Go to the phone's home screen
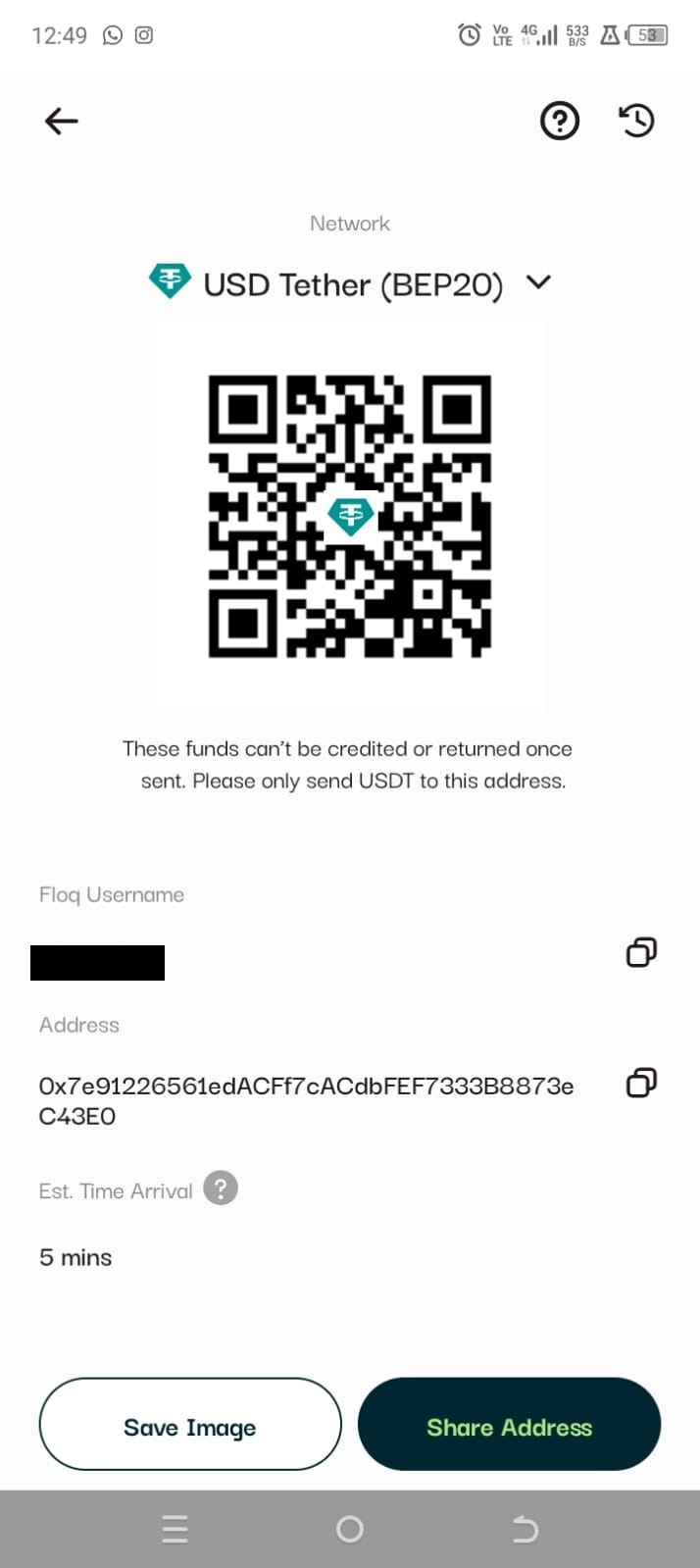The image size is (700, 1568). coord(350,1529)
